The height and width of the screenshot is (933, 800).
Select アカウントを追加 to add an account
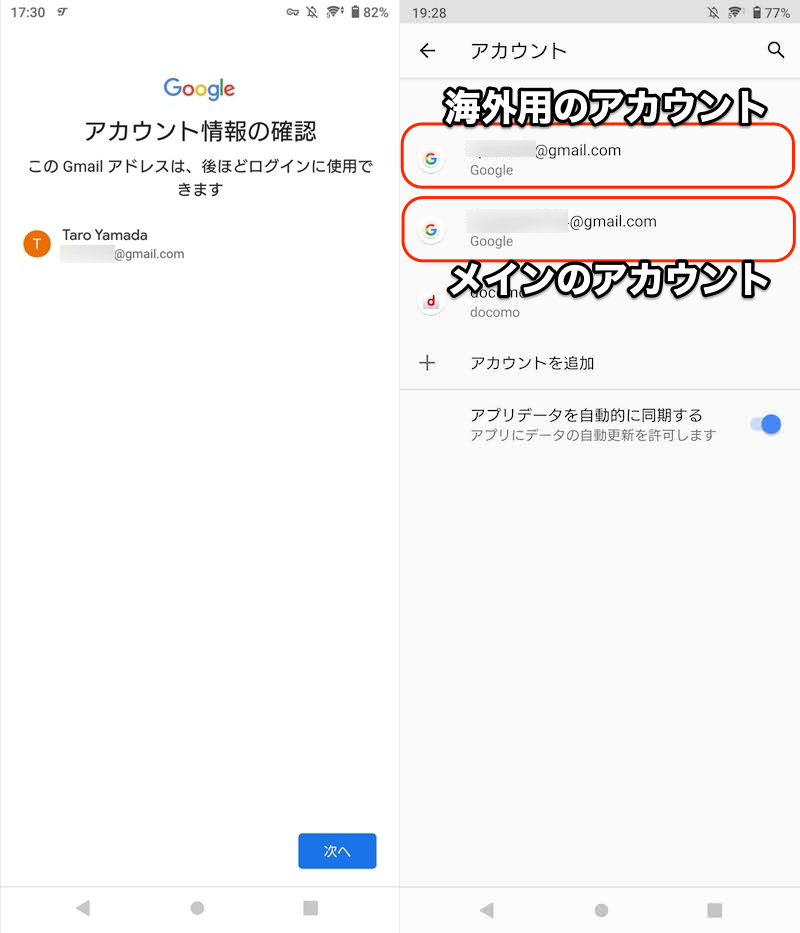click(x=532, y=363)
